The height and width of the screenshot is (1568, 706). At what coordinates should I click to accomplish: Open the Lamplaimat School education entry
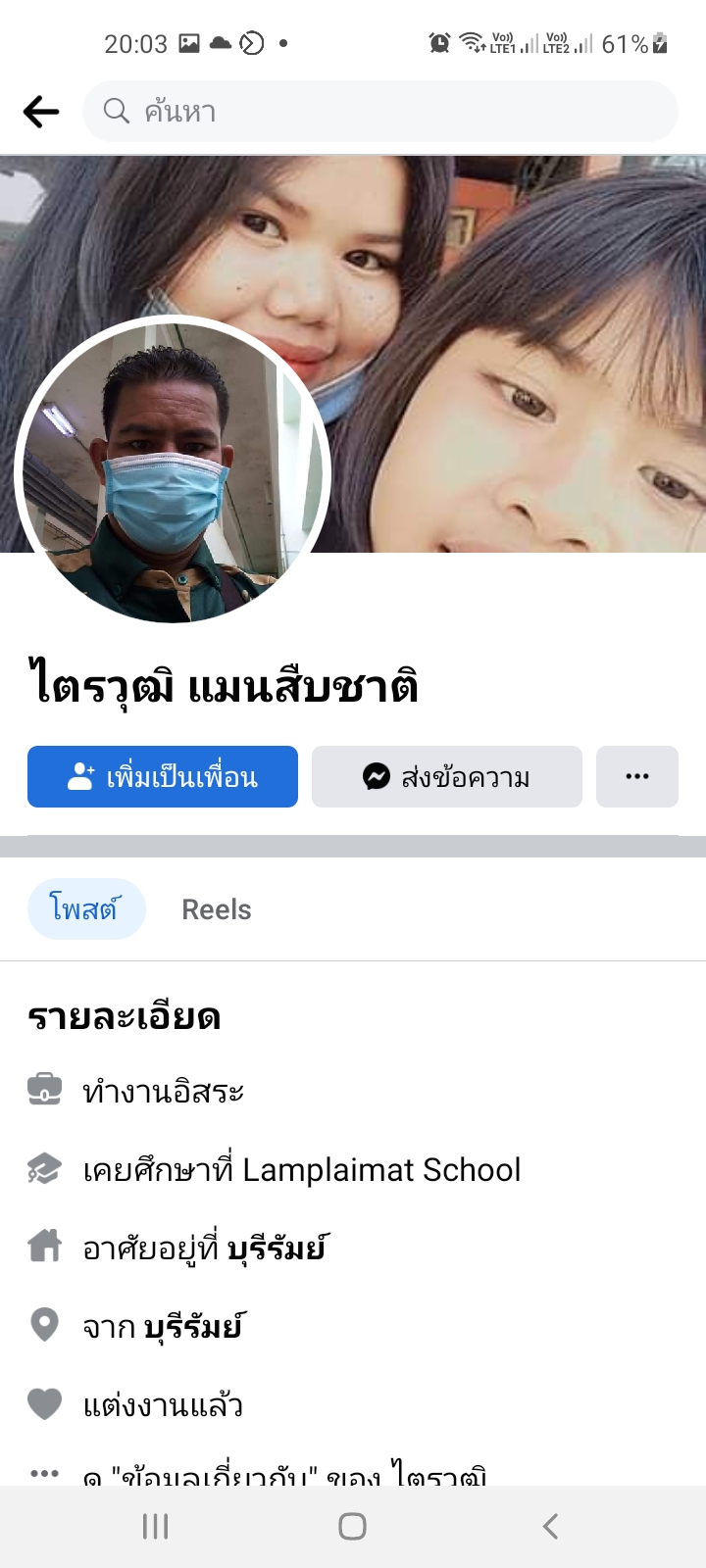380,1170
